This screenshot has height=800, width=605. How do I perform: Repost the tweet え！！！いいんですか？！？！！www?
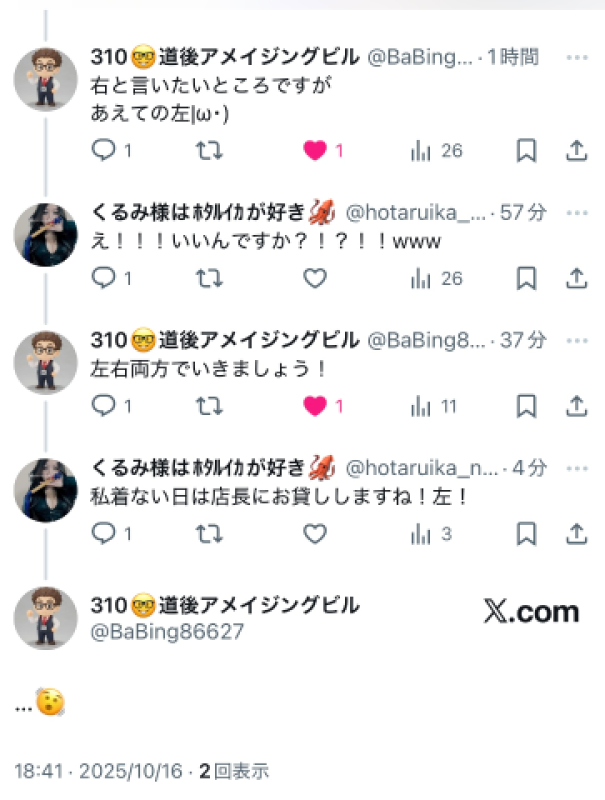tap(208, 278)
